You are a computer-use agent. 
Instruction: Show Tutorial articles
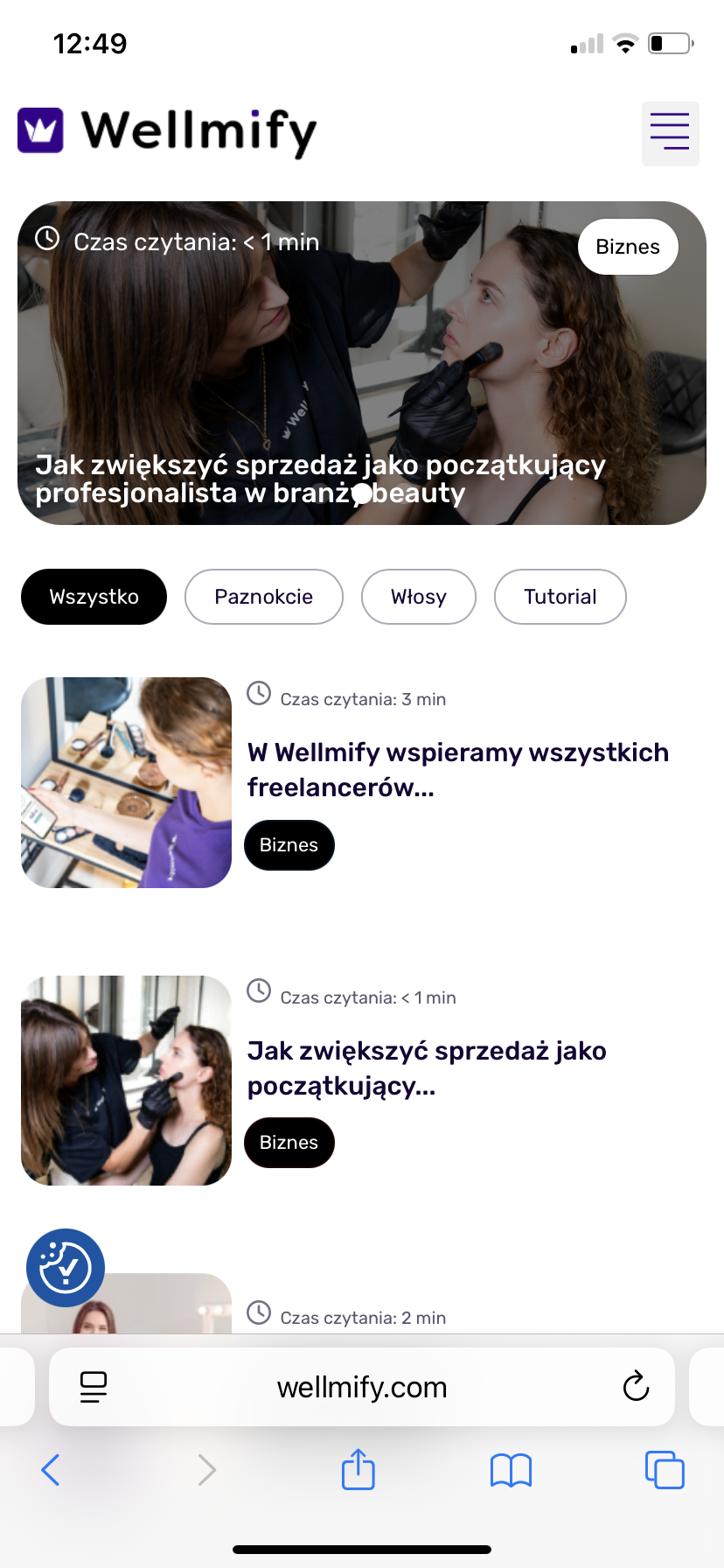tap(560, 597)
